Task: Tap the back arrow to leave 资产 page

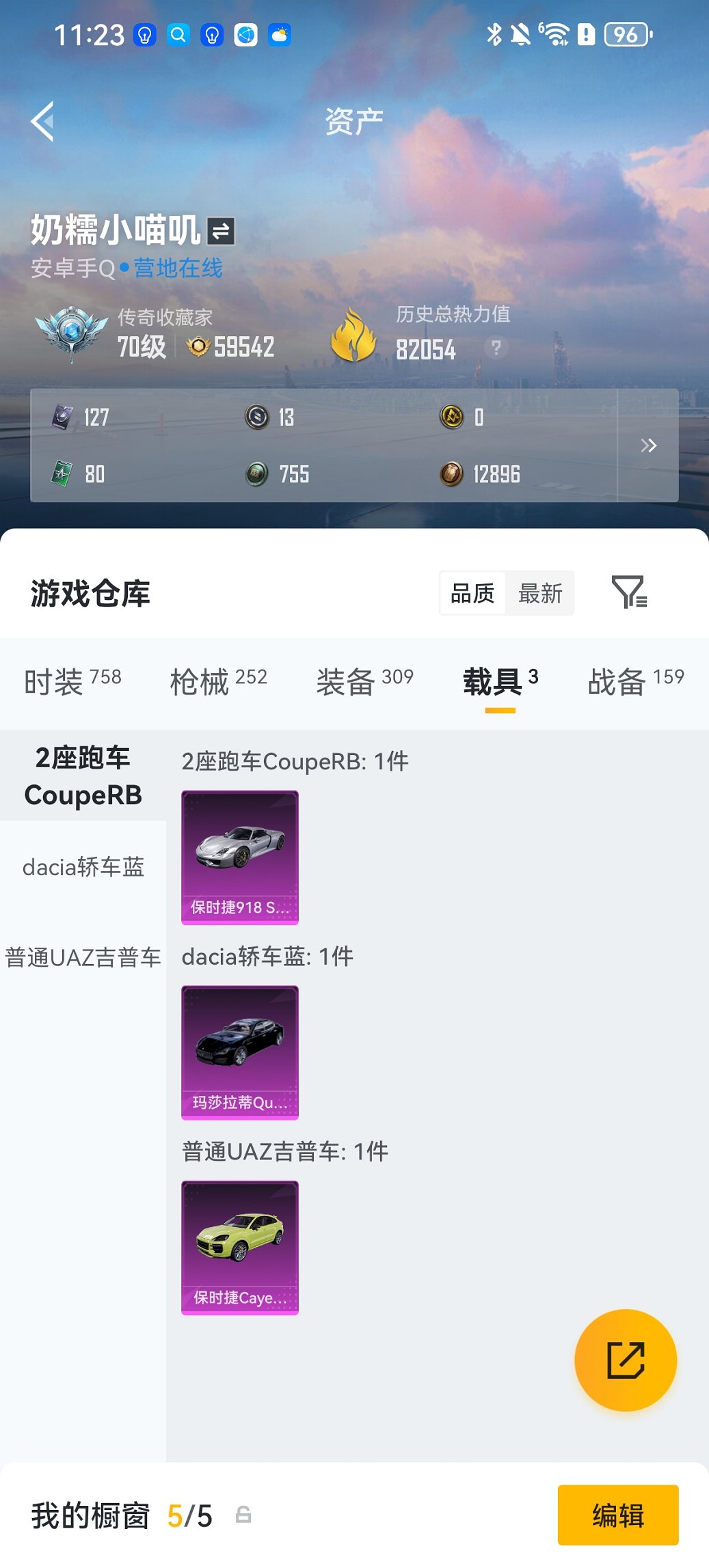Action: pos(44,120)
